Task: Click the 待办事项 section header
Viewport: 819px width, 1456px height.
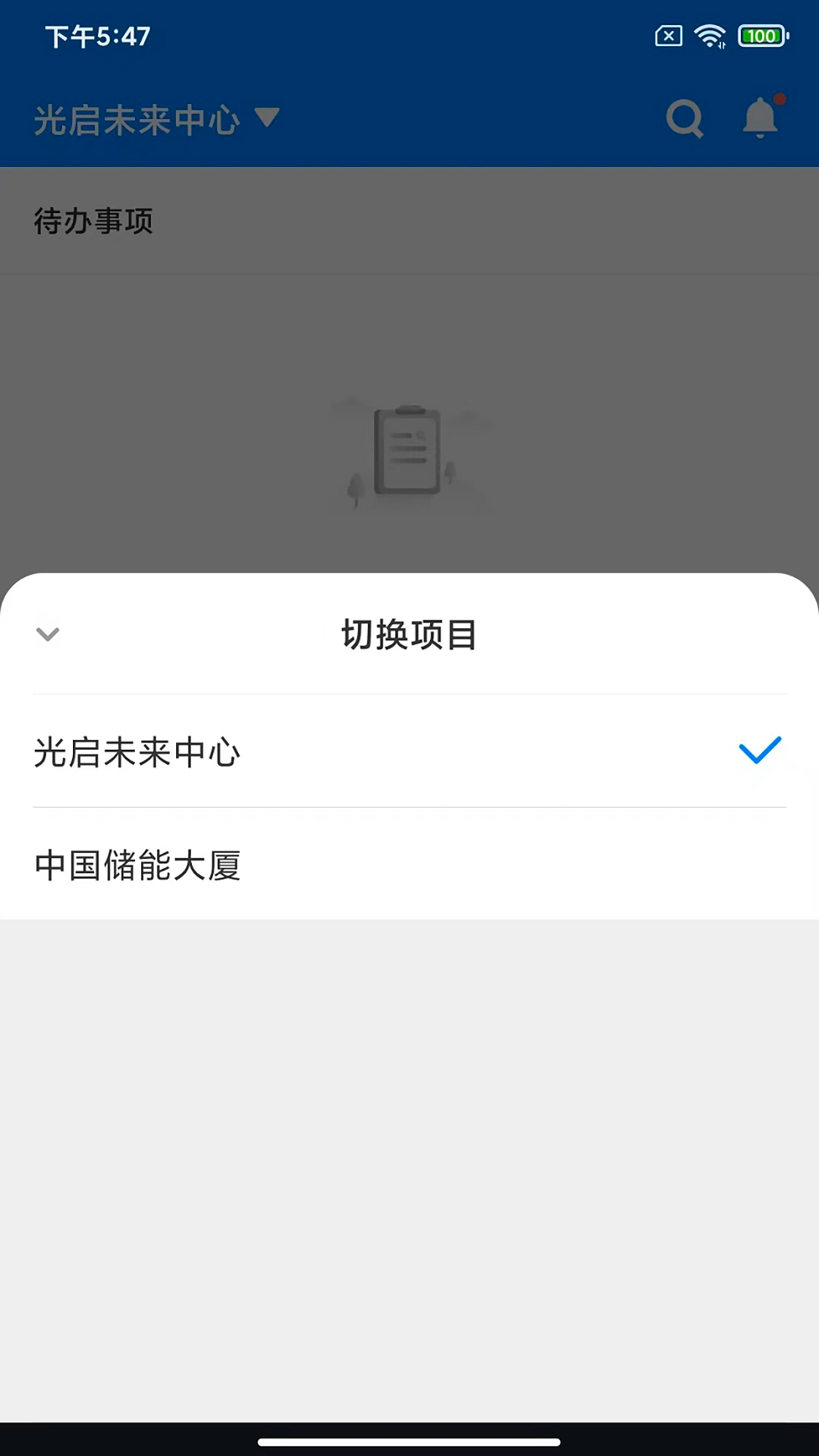Action: point(93,221)
